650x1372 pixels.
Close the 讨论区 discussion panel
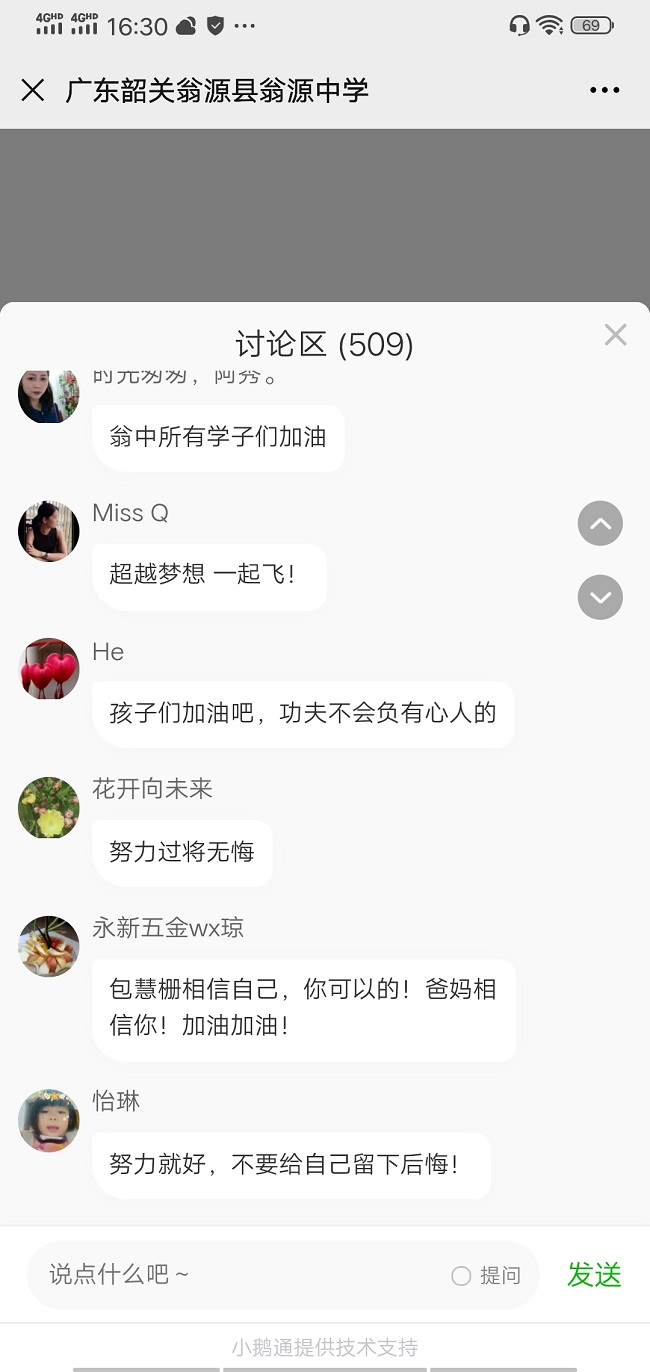coord(615,335)
